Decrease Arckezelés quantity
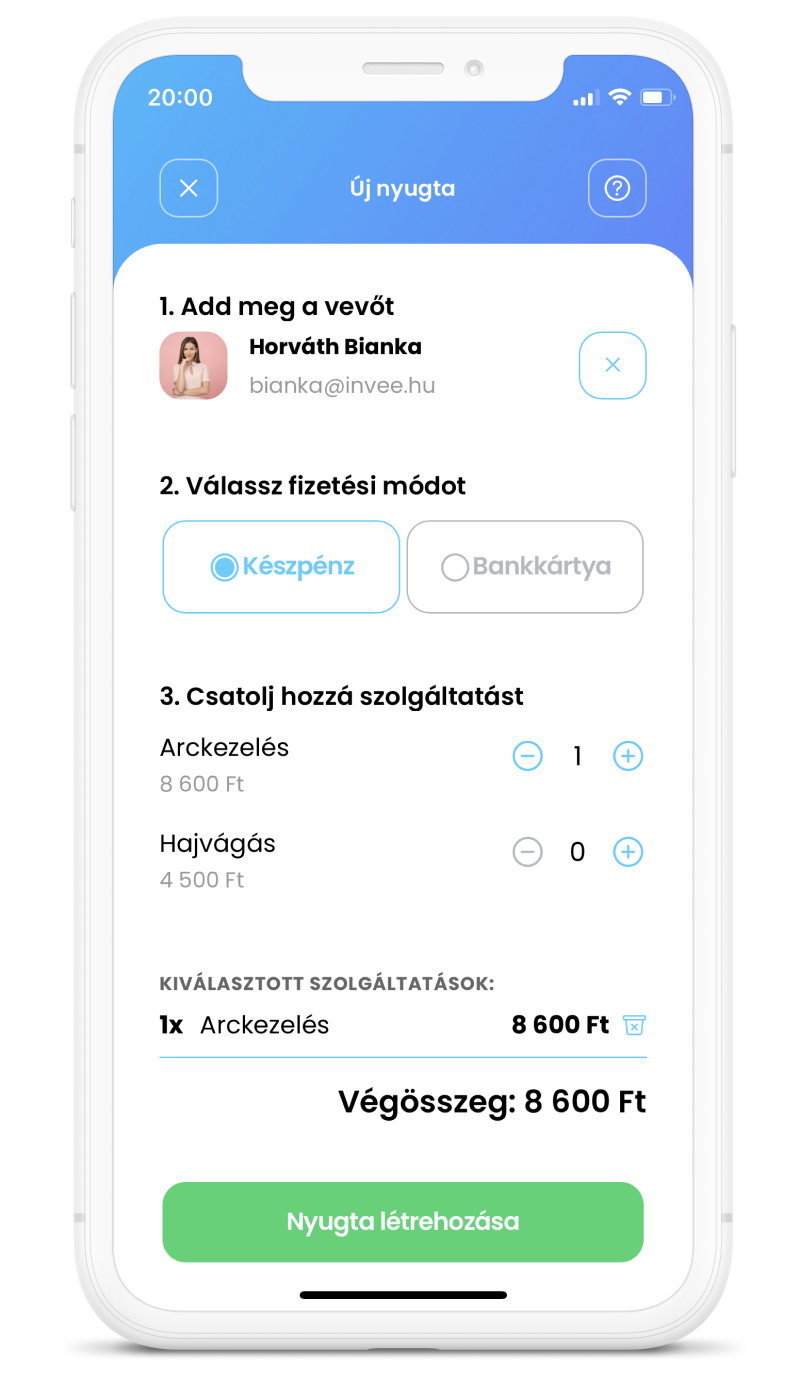 click(x=527, y=757)
